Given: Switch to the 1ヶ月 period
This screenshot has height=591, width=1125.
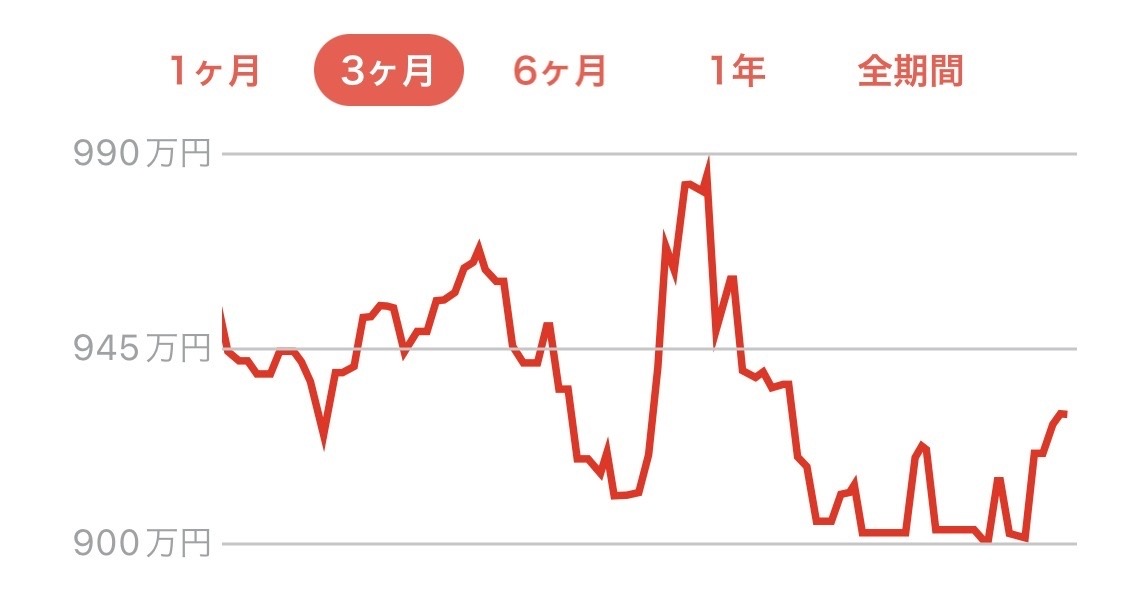Looking at the screenshot, I should [215, 71].
